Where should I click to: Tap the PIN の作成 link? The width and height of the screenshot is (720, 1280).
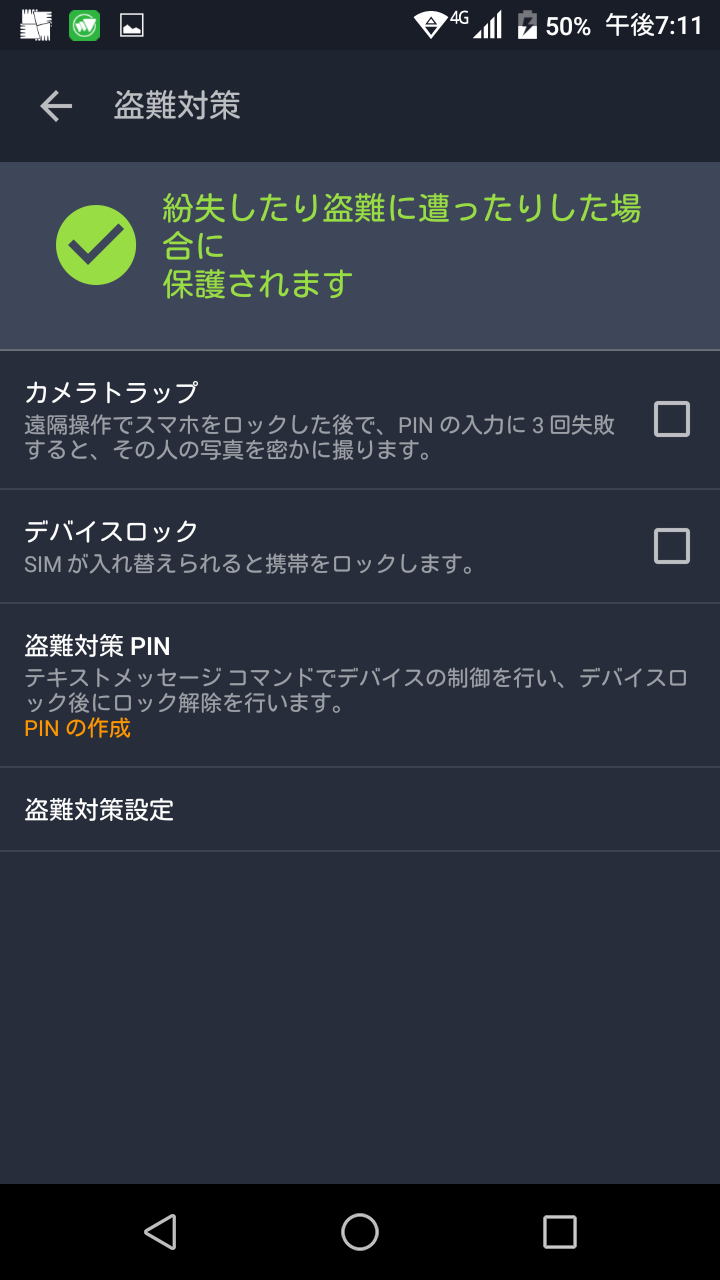[77, 728]
